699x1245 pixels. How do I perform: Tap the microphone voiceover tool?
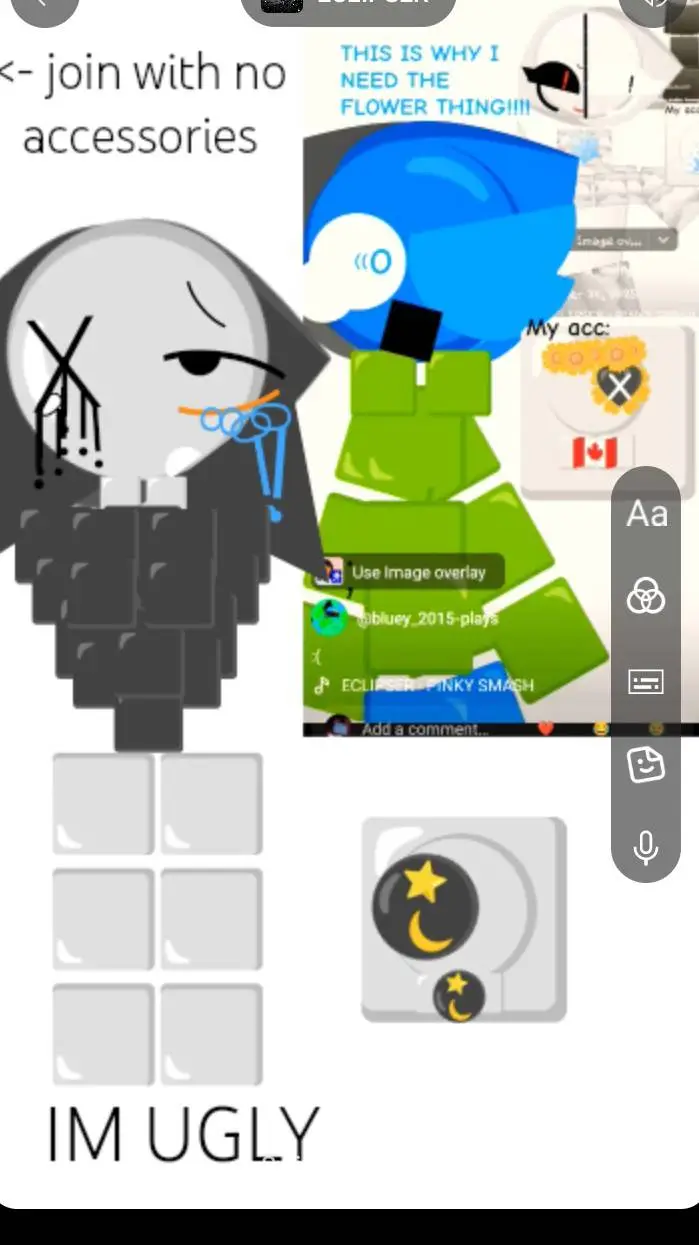[x=646, y=848]
